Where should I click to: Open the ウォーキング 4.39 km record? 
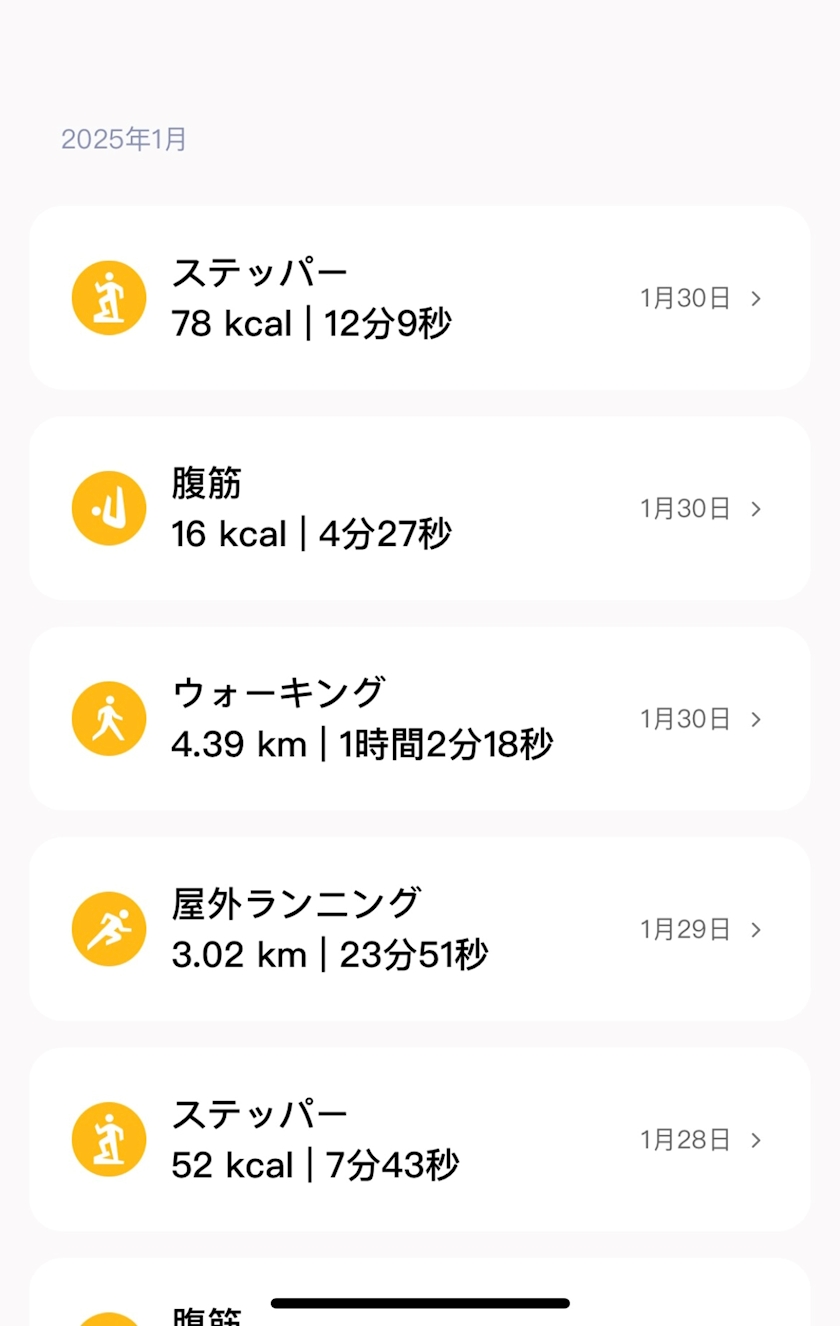pos(419,719)
